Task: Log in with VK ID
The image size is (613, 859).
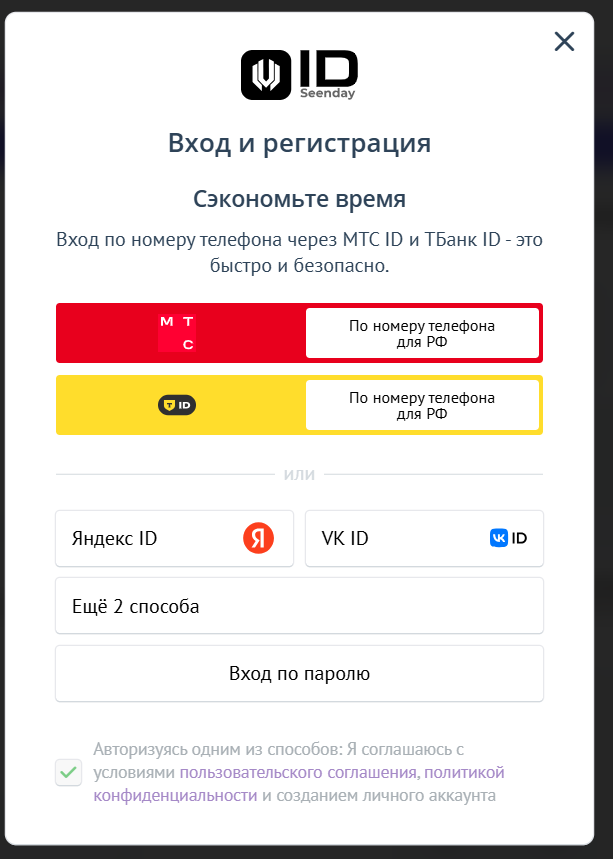Action: tap(423, 539)
